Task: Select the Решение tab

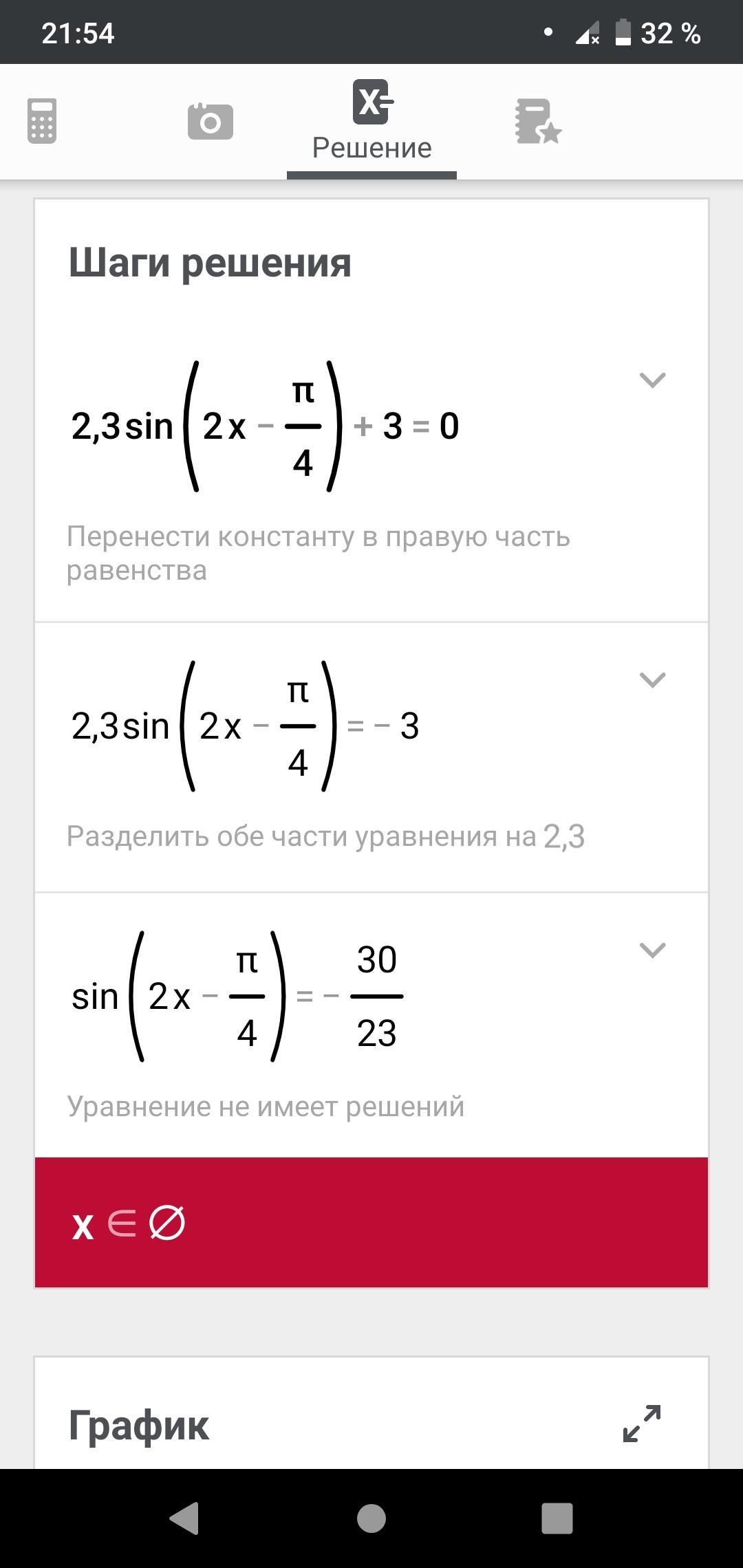Action: point(372,122)
